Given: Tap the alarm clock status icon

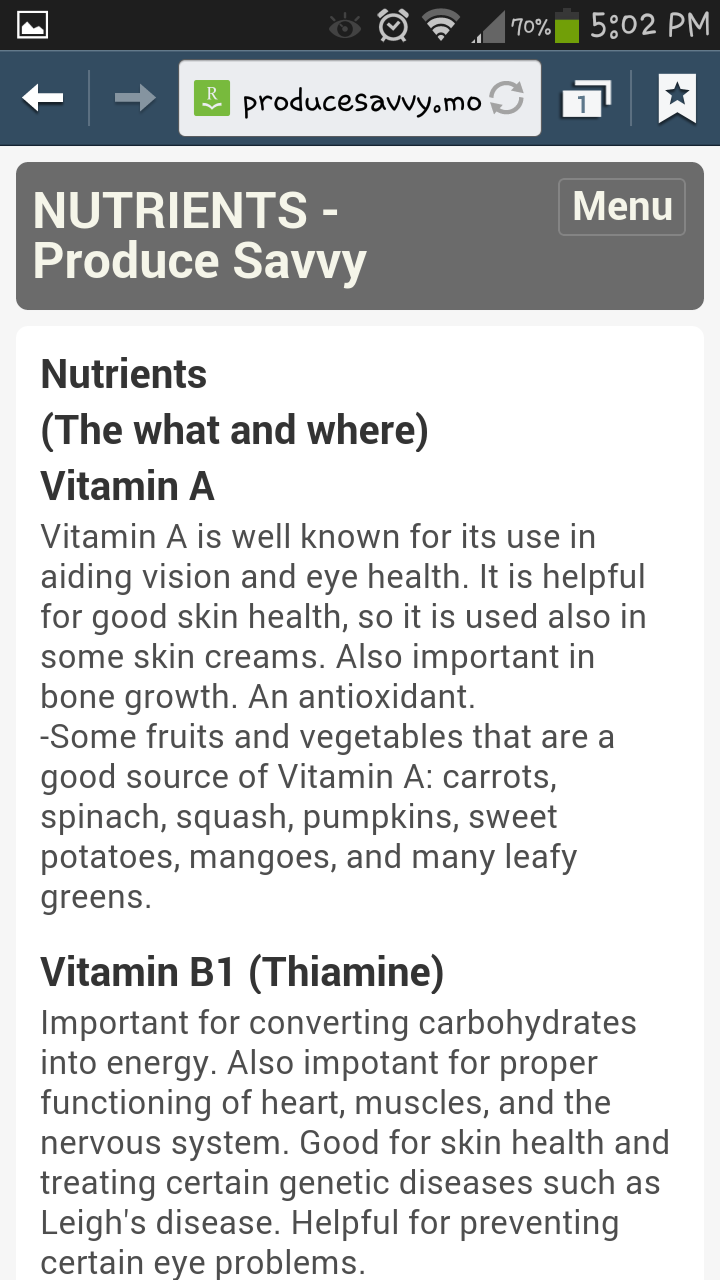Looking at the screenshot, I should coord(391,27).
